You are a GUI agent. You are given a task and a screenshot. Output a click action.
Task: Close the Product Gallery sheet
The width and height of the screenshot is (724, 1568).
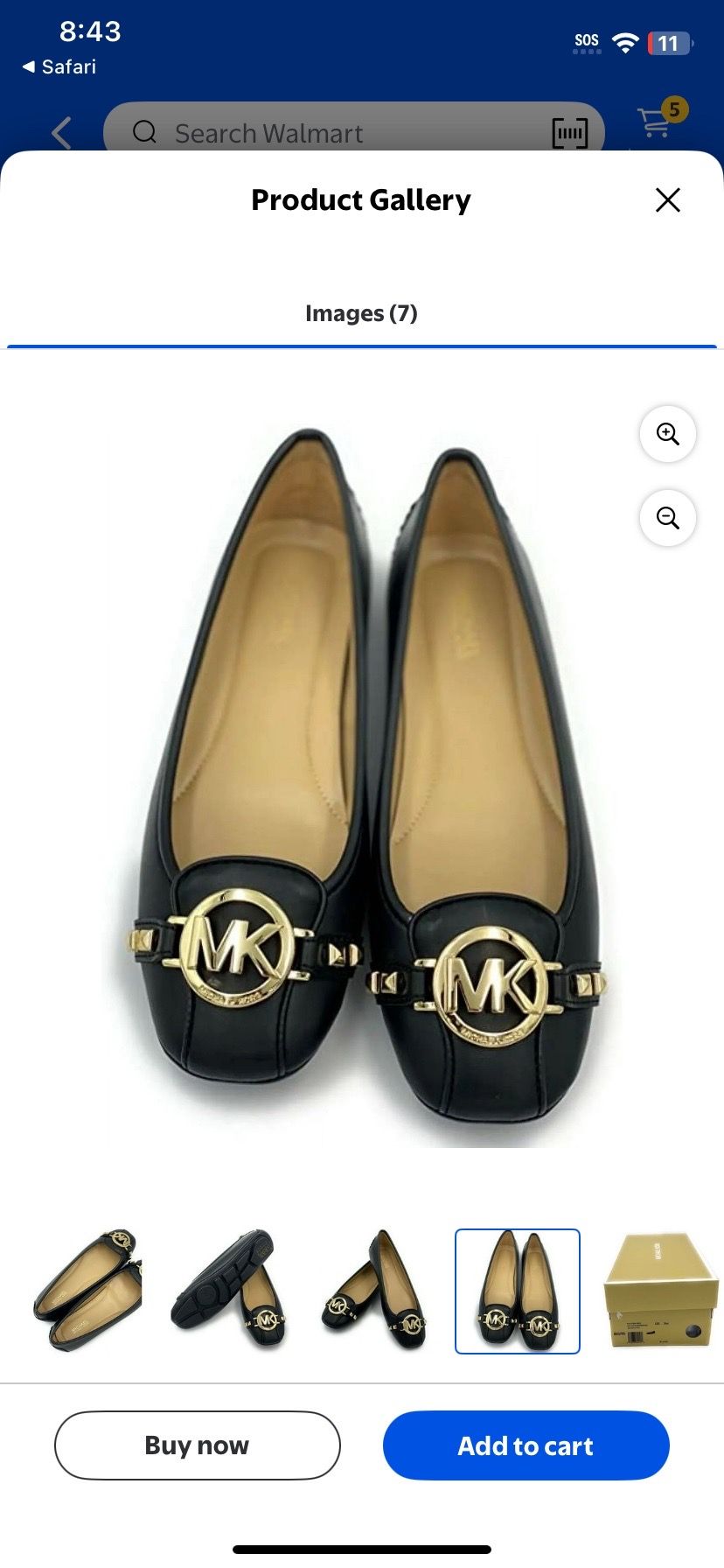(x=668, y=200)
